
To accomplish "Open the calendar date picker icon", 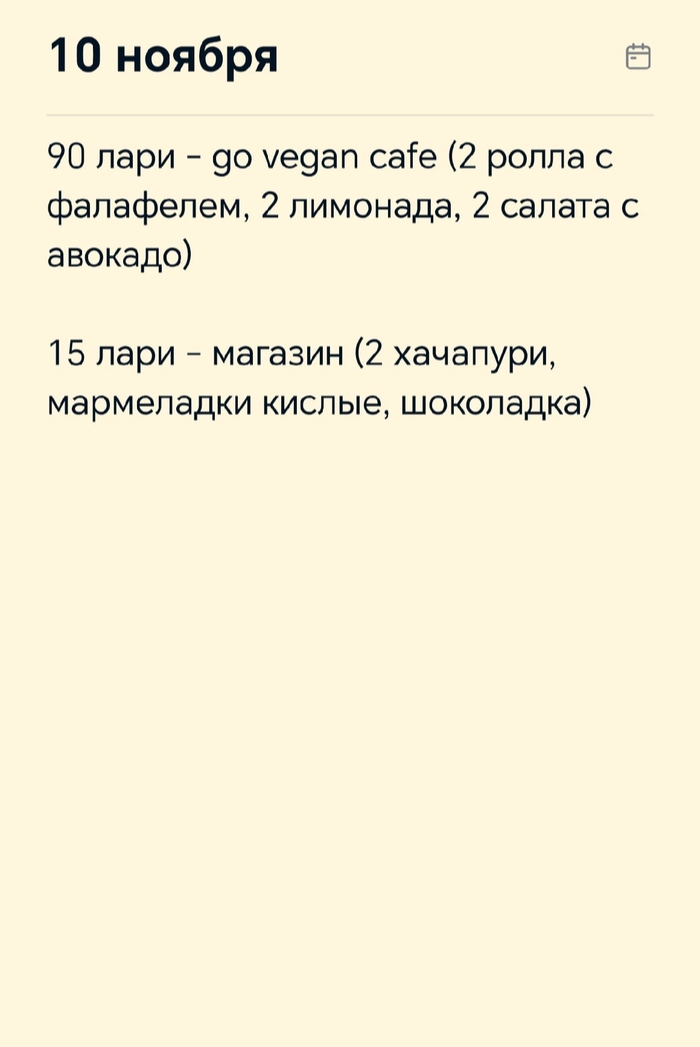I will tap(638, 57).
